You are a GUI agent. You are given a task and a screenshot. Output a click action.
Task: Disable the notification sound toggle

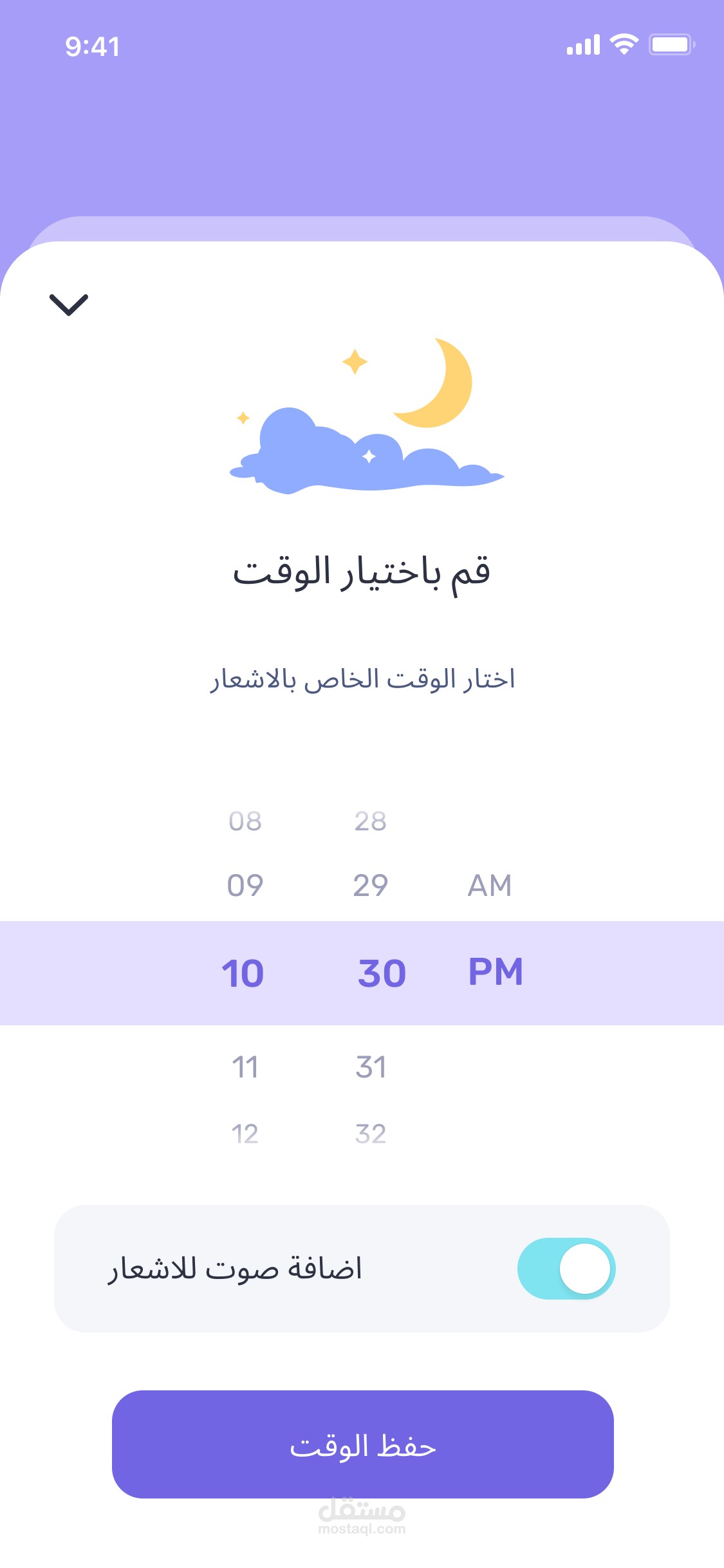coord(566,1269)
